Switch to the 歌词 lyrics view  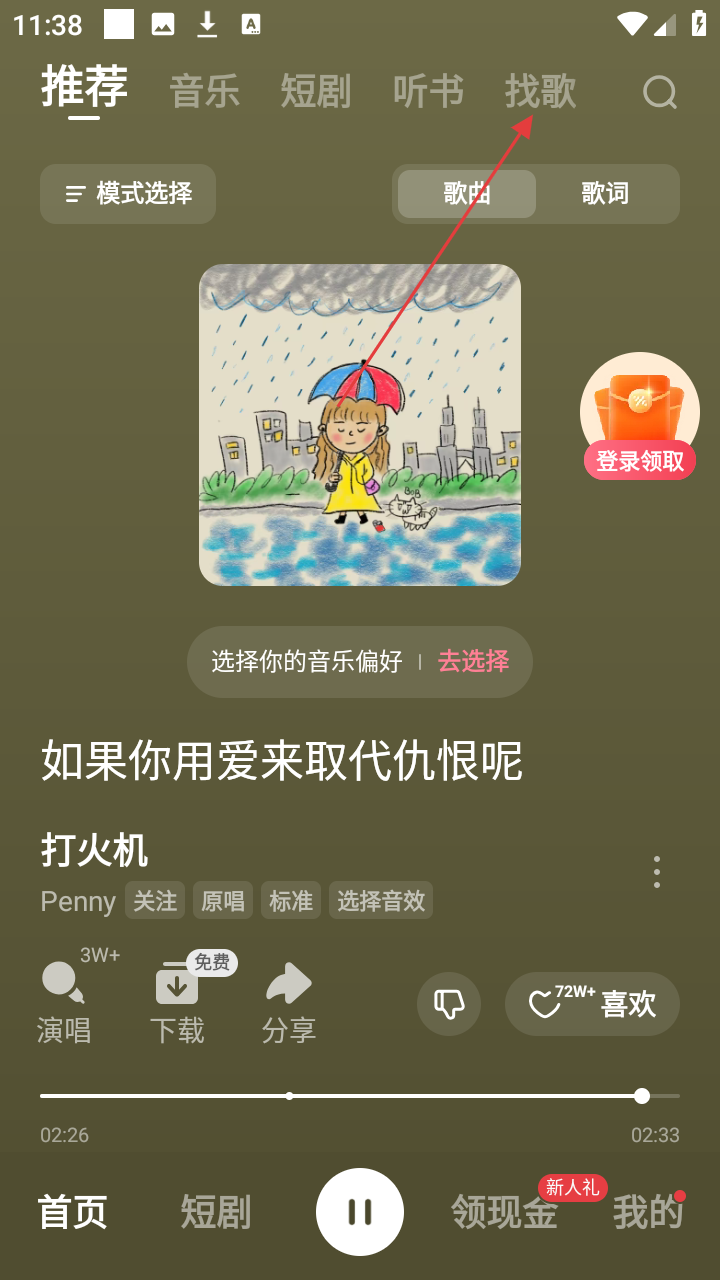tap(605, 194)
